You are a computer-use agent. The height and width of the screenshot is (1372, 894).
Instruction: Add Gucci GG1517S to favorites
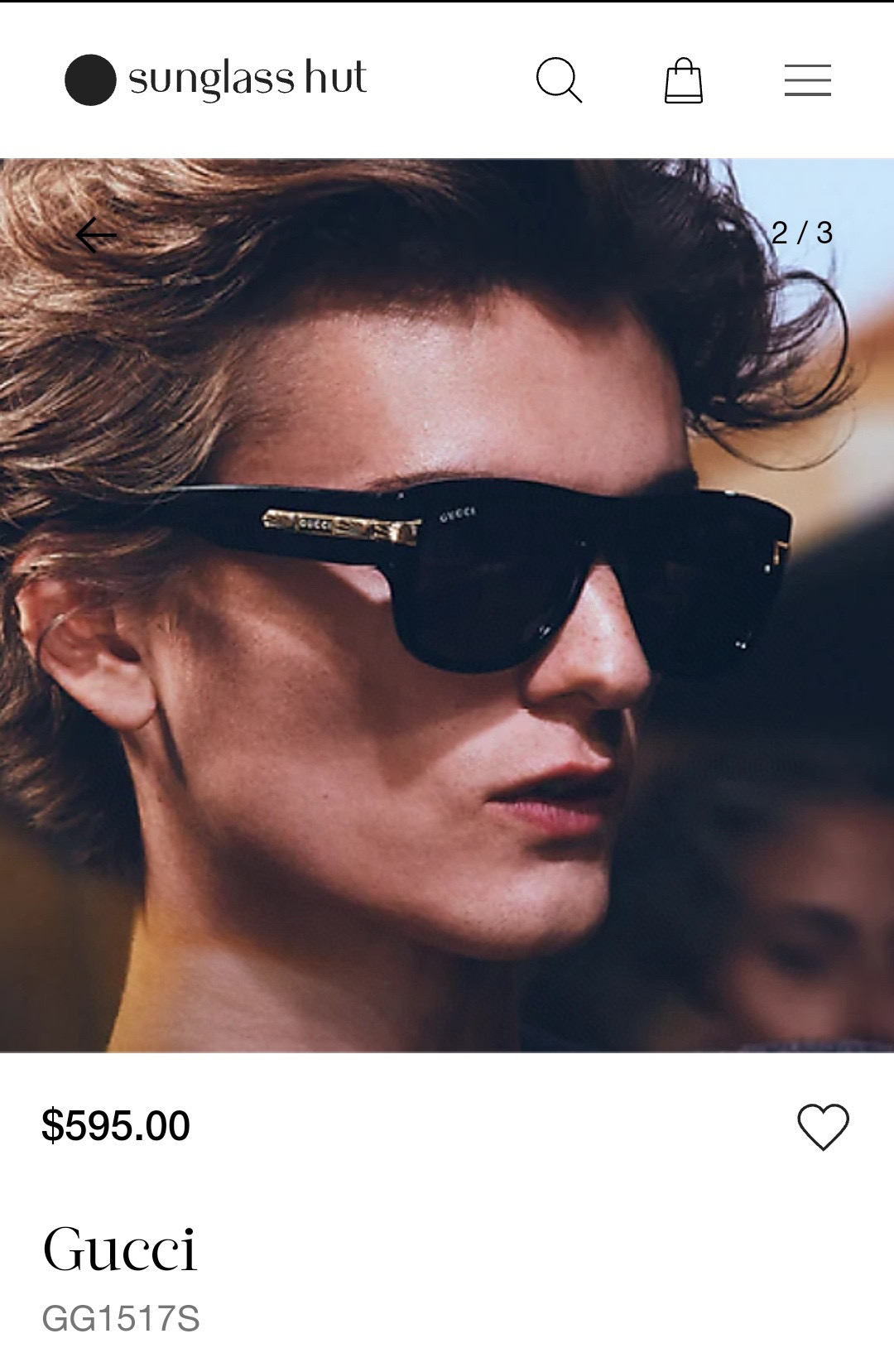pos(823,1126)
